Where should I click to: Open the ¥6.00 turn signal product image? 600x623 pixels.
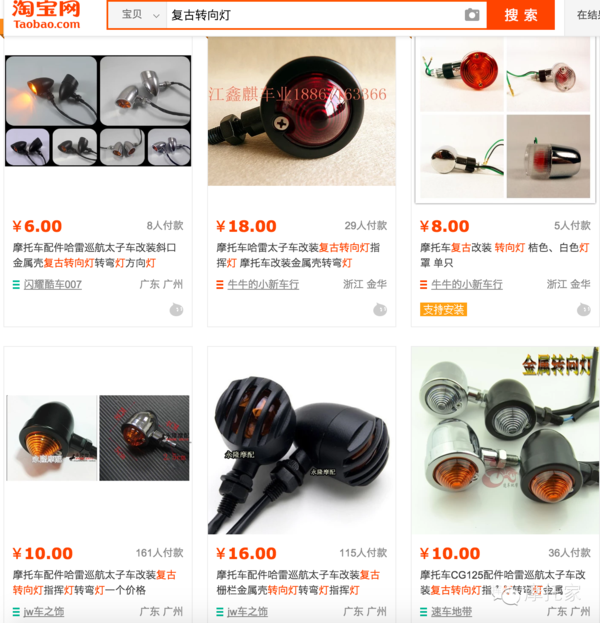coord(98,110)
